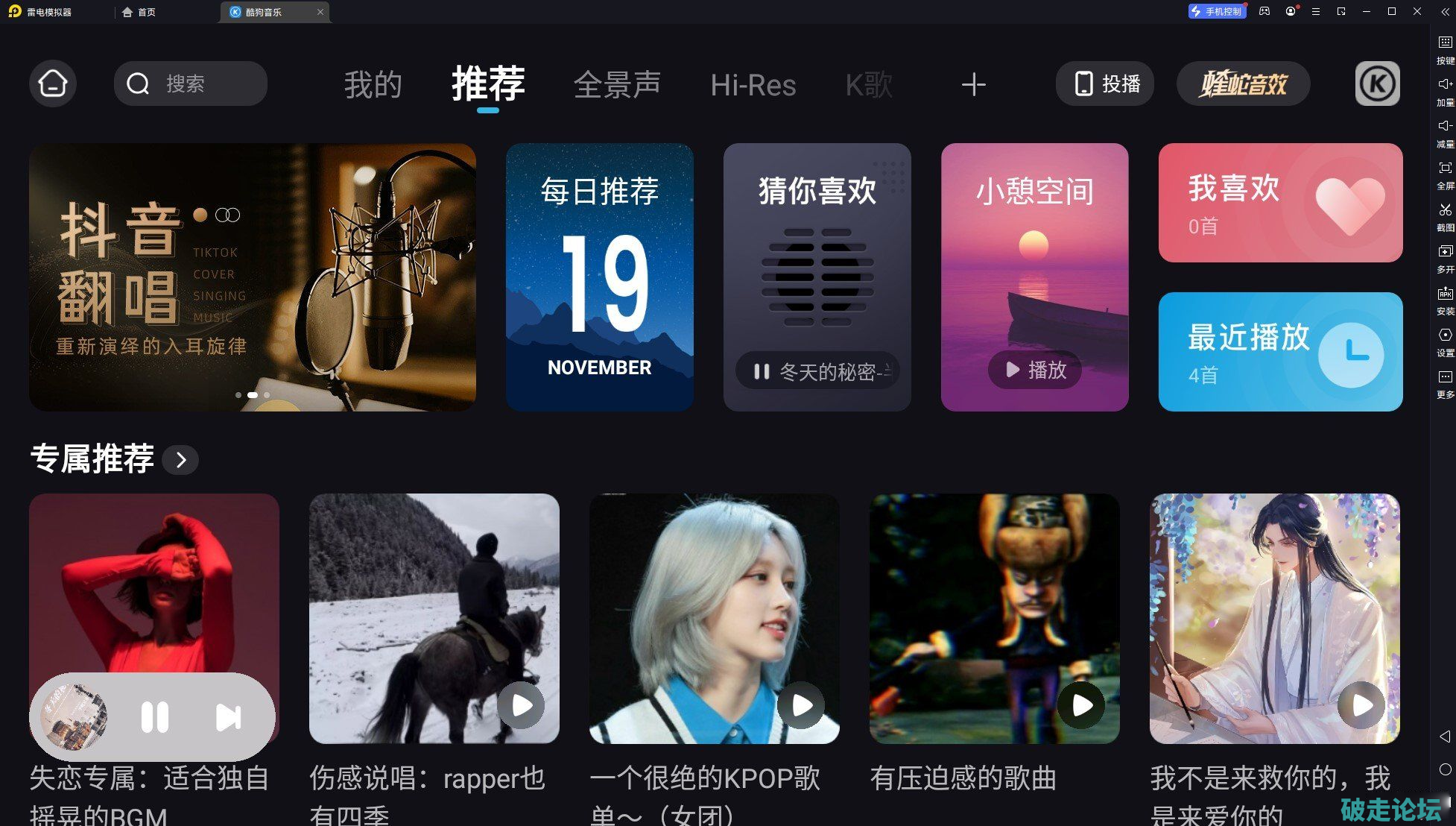Screen dimensions: 1456x826
Task: Switch to the 全景声 tab
Action: pyautogui.click(x=617, y=85)
